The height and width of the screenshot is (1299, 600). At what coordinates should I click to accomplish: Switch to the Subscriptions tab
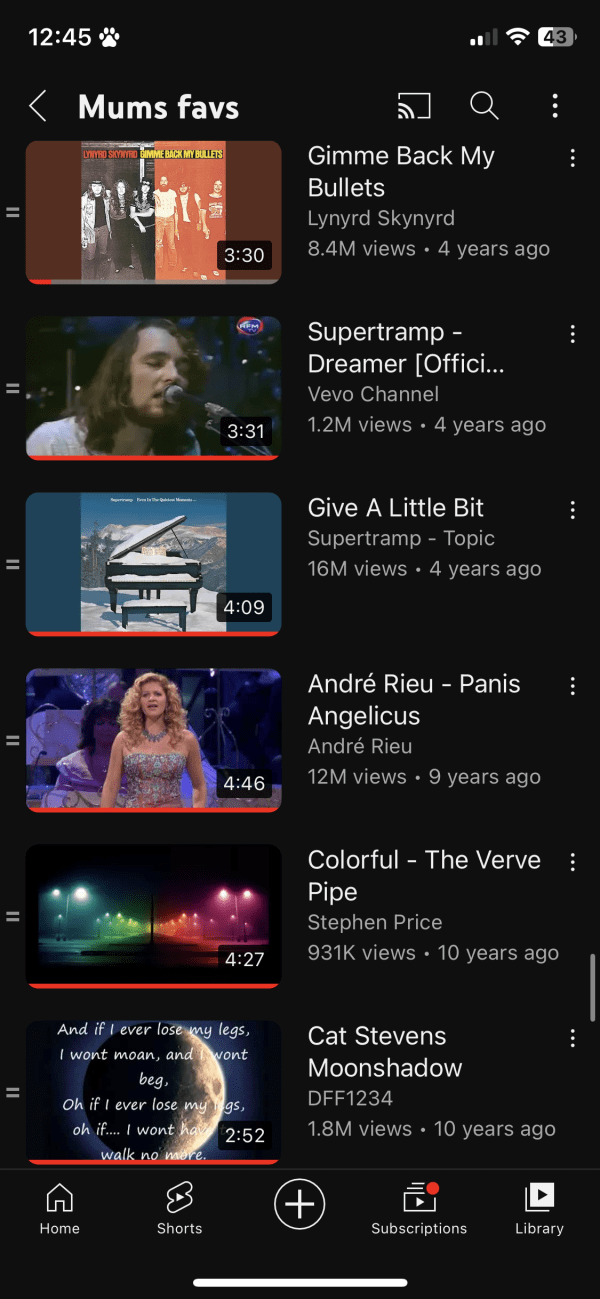[x=419, y=1208]
